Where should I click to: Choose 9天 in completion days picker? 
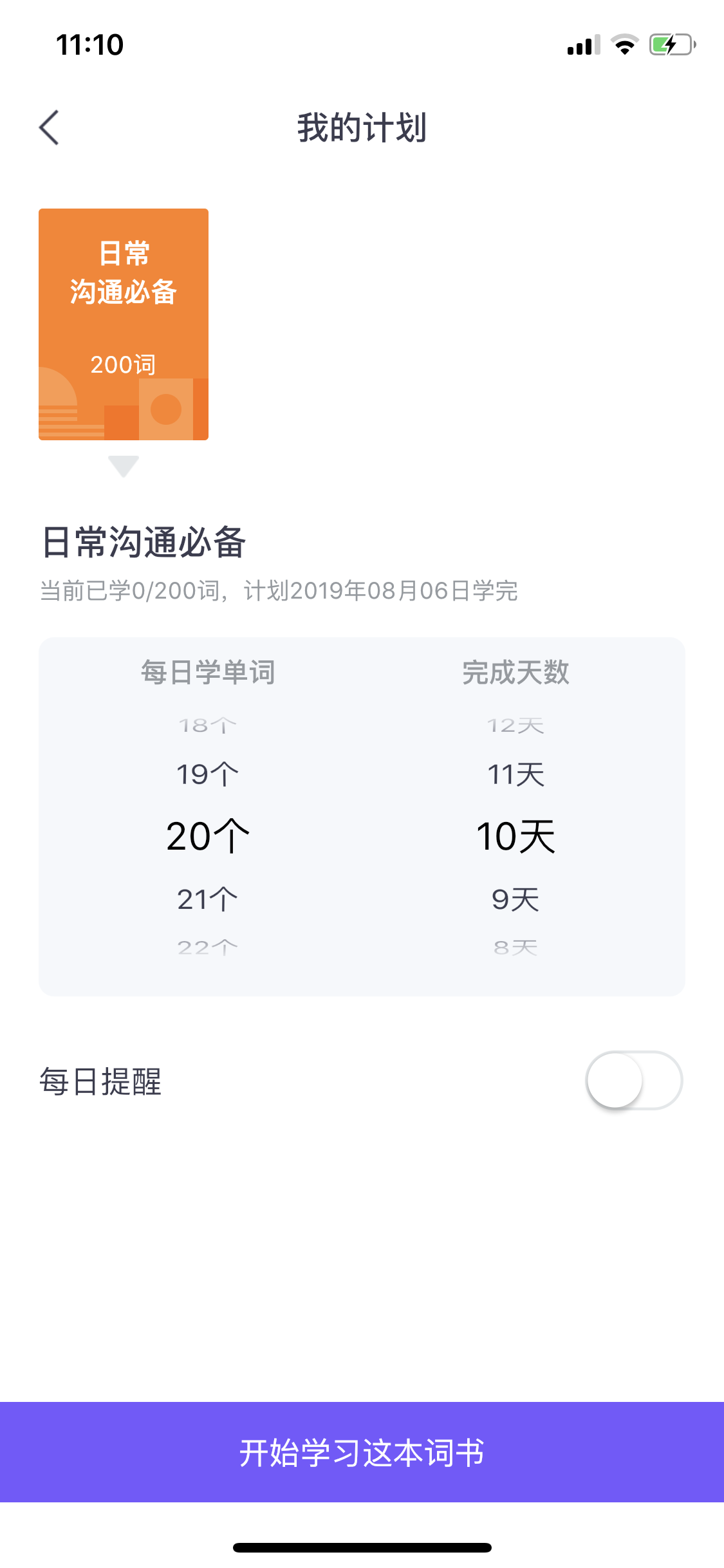coord(515,899)
